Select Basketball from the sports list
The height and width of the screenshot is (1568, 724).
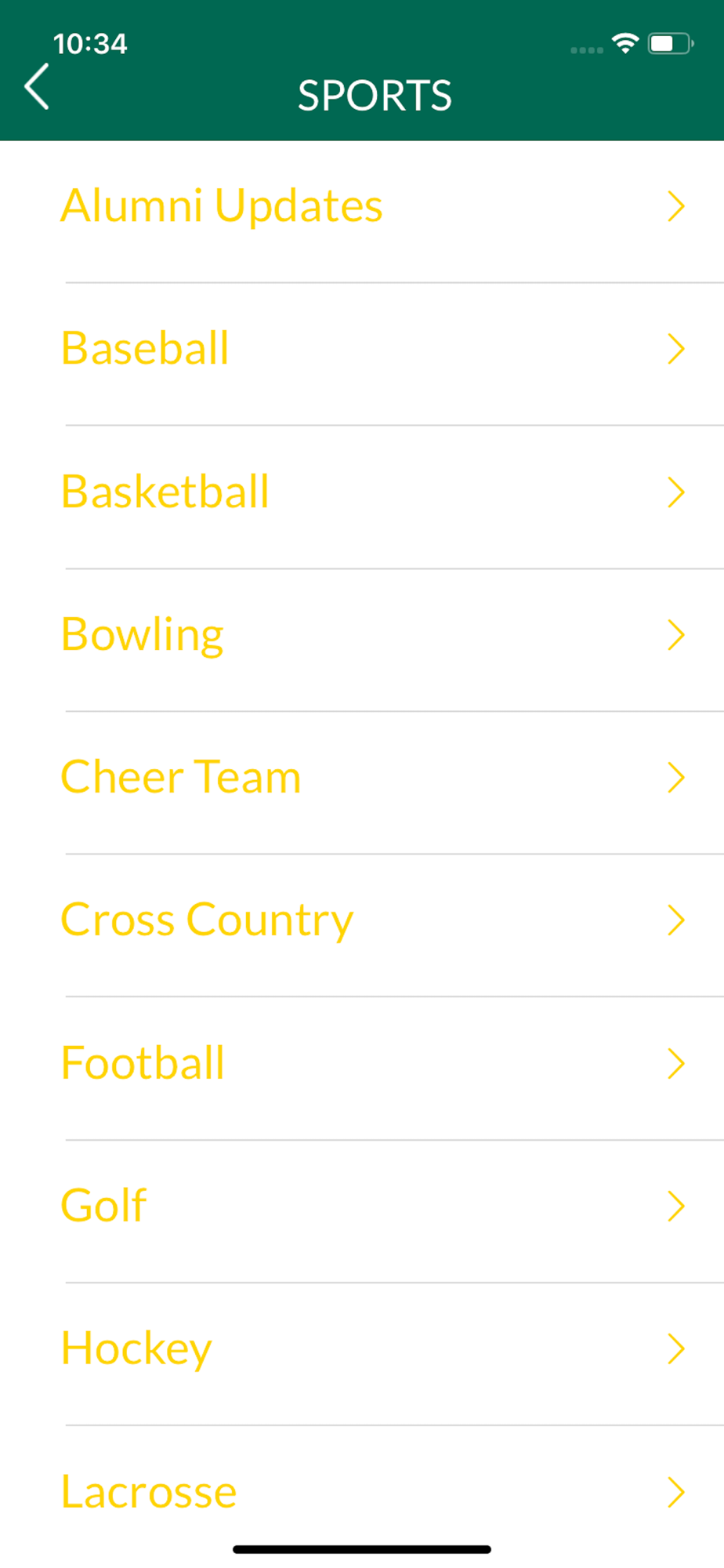pos(362,498)
